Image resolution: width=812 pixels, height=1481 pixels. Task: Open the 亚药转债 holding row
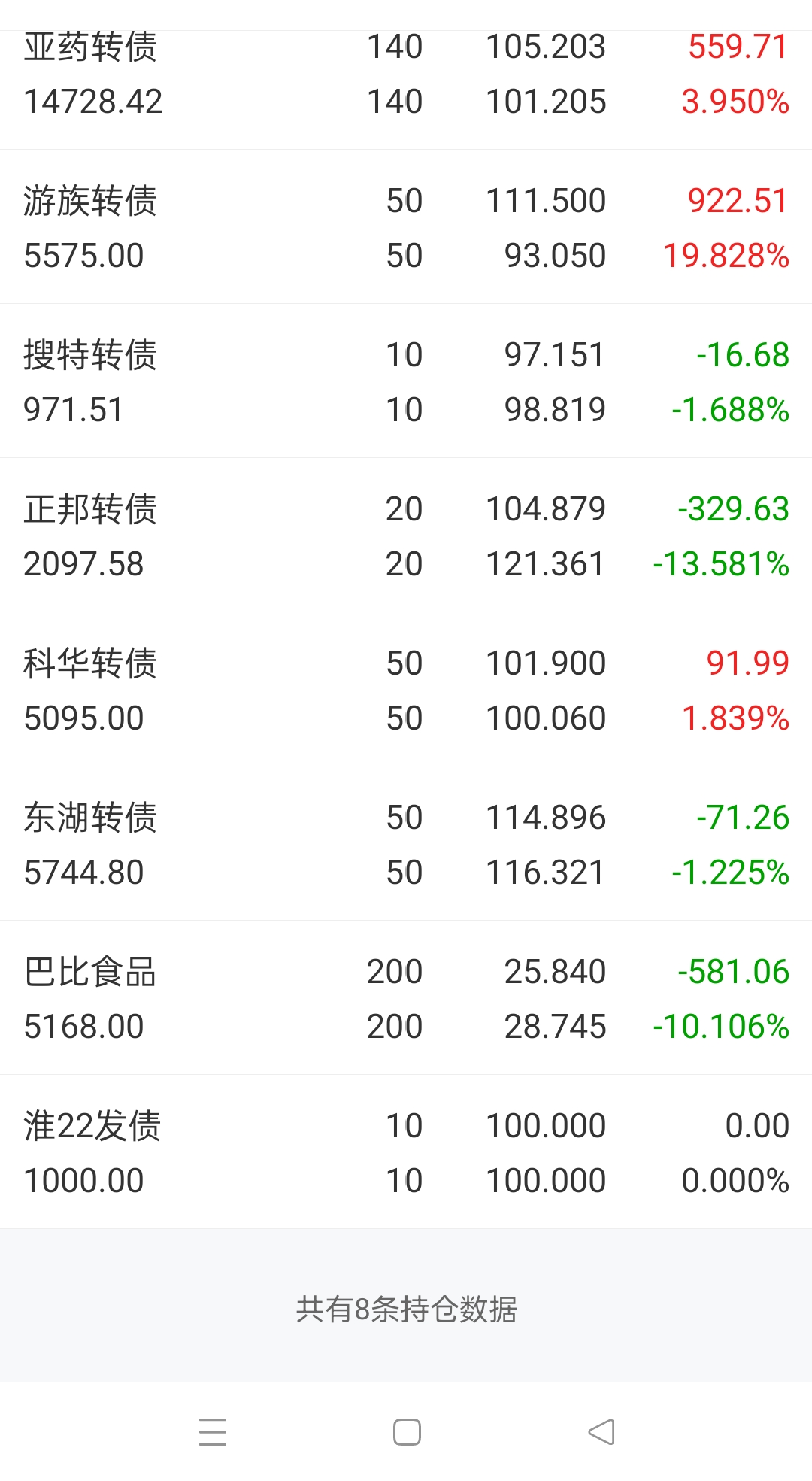pyautogui.click(x=406, y=90)
